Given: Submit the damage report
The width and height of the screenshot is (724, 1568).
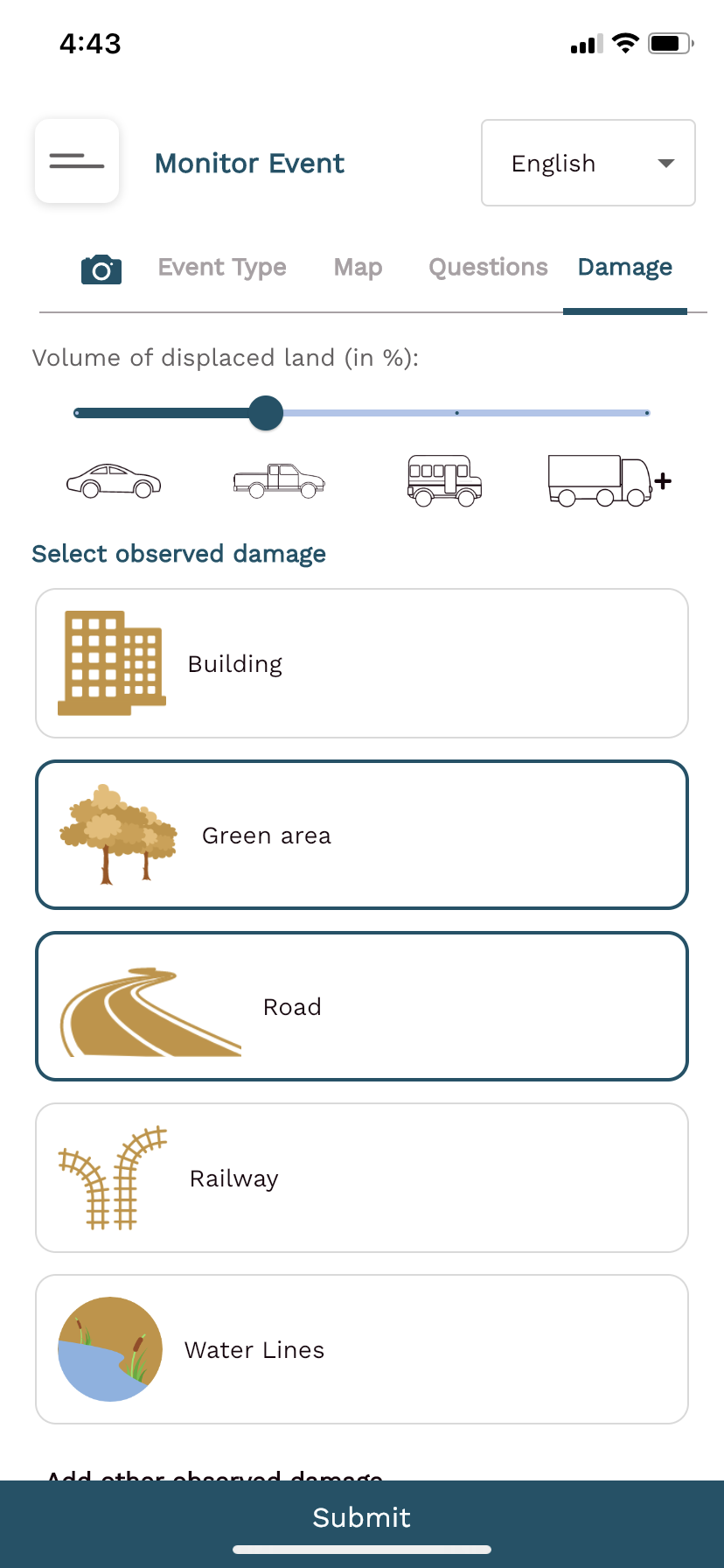Looking at the screenshot, I should [x=362, y=1517].
